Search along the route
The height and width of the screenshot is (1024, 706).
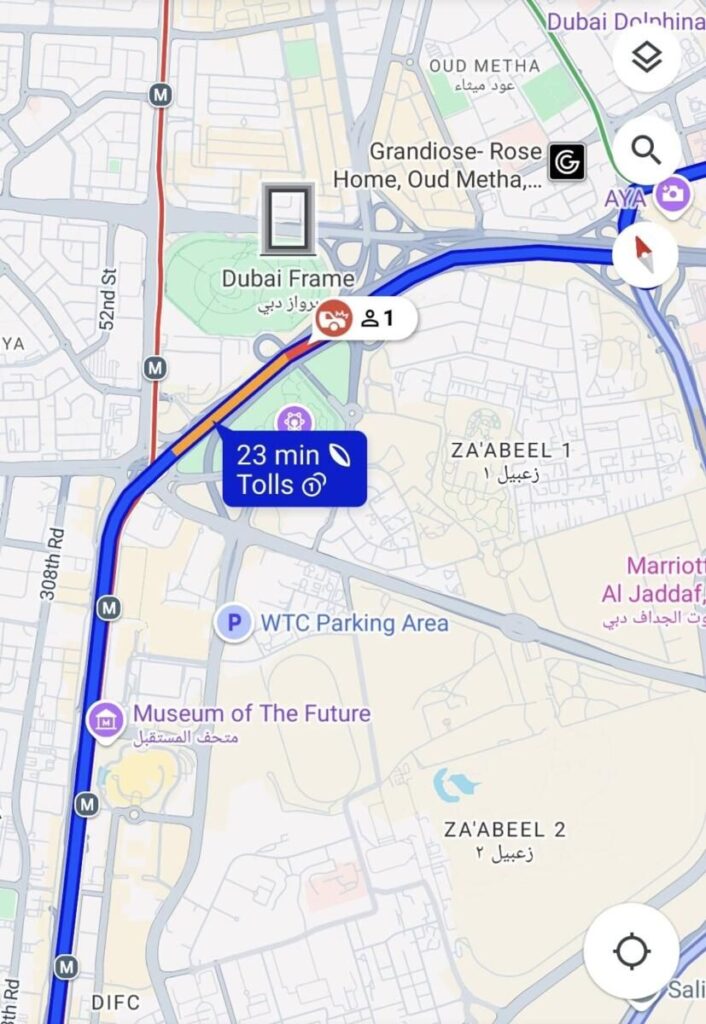(x=646, y=151)
